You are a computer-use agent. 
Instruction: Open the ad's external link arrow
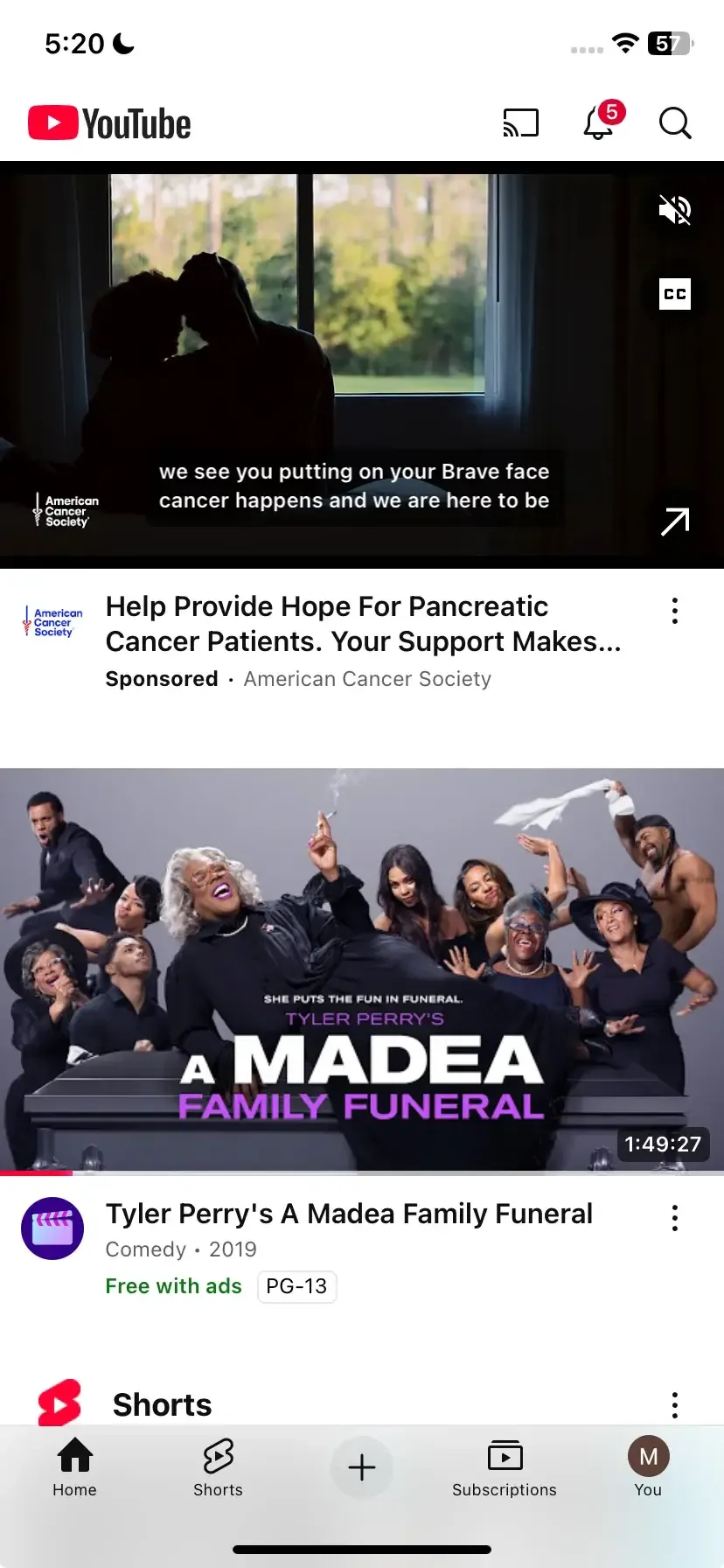[x=674, y=521]
